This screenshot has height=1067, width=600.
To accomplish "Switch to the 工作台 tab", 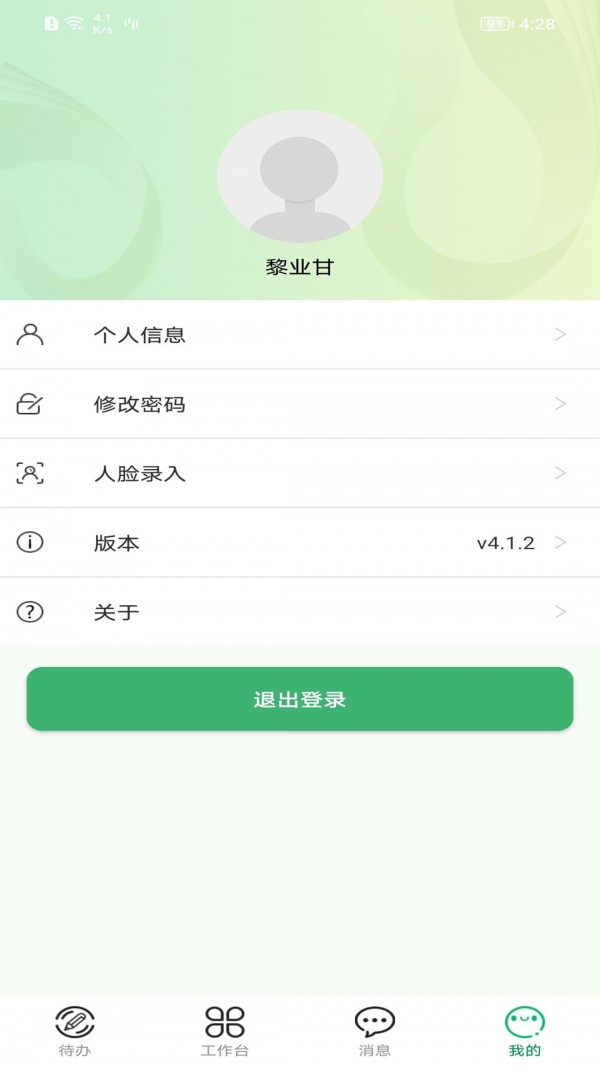I will [225, 1031].
